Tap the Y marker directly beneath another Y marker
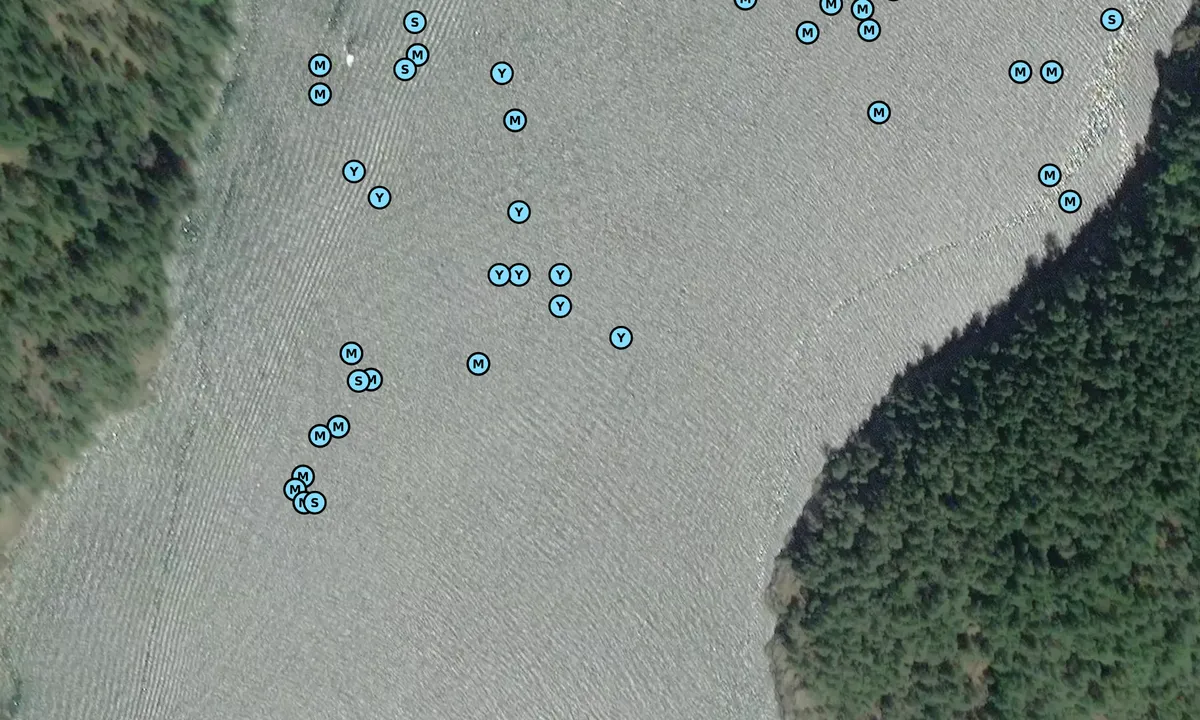This screenshot has height=720, width=1200. pos(560,306)
